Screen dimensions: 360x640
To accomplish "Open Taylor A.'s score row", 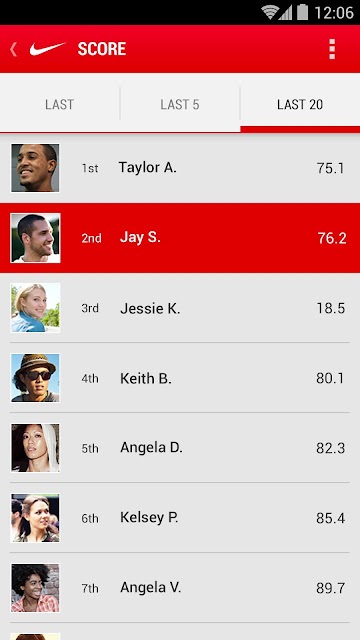I will 180,168.
